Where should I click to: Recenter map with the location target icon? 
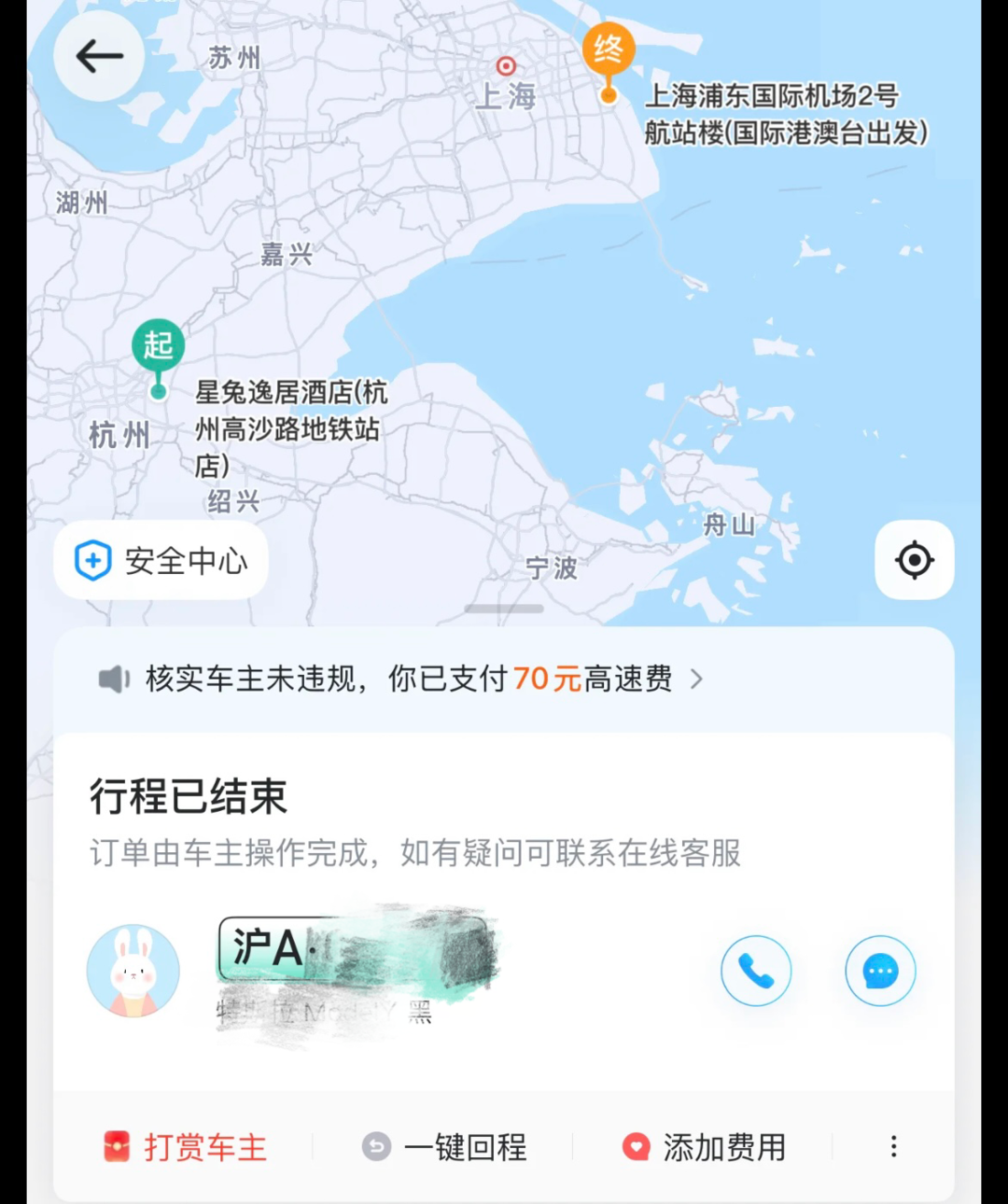pyautogui.click(x=914, y=560)
